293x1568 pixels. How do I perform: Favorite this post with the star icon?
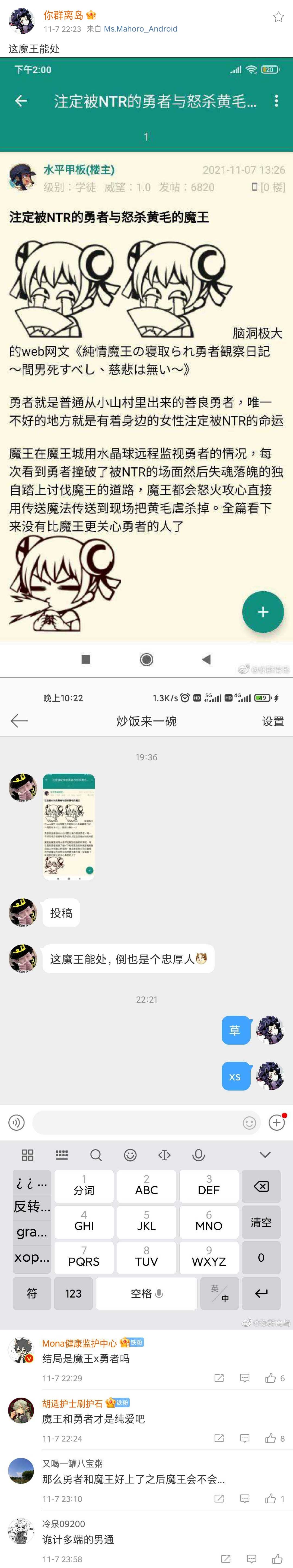pos(278,17)
